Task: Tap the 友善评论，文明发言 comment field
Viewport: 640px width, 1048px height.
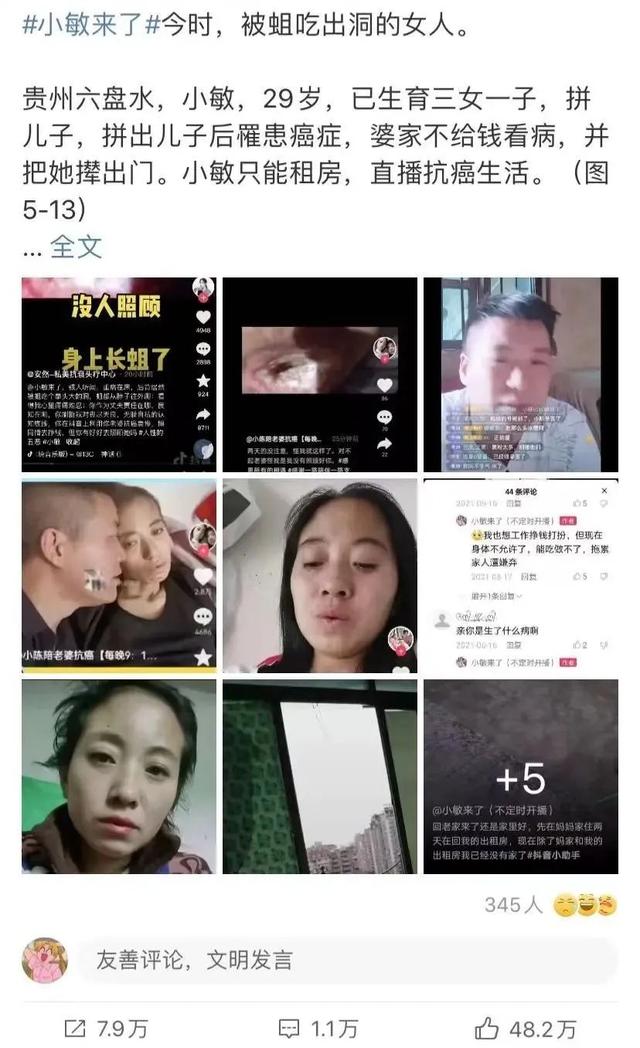Action: point(345,960)
